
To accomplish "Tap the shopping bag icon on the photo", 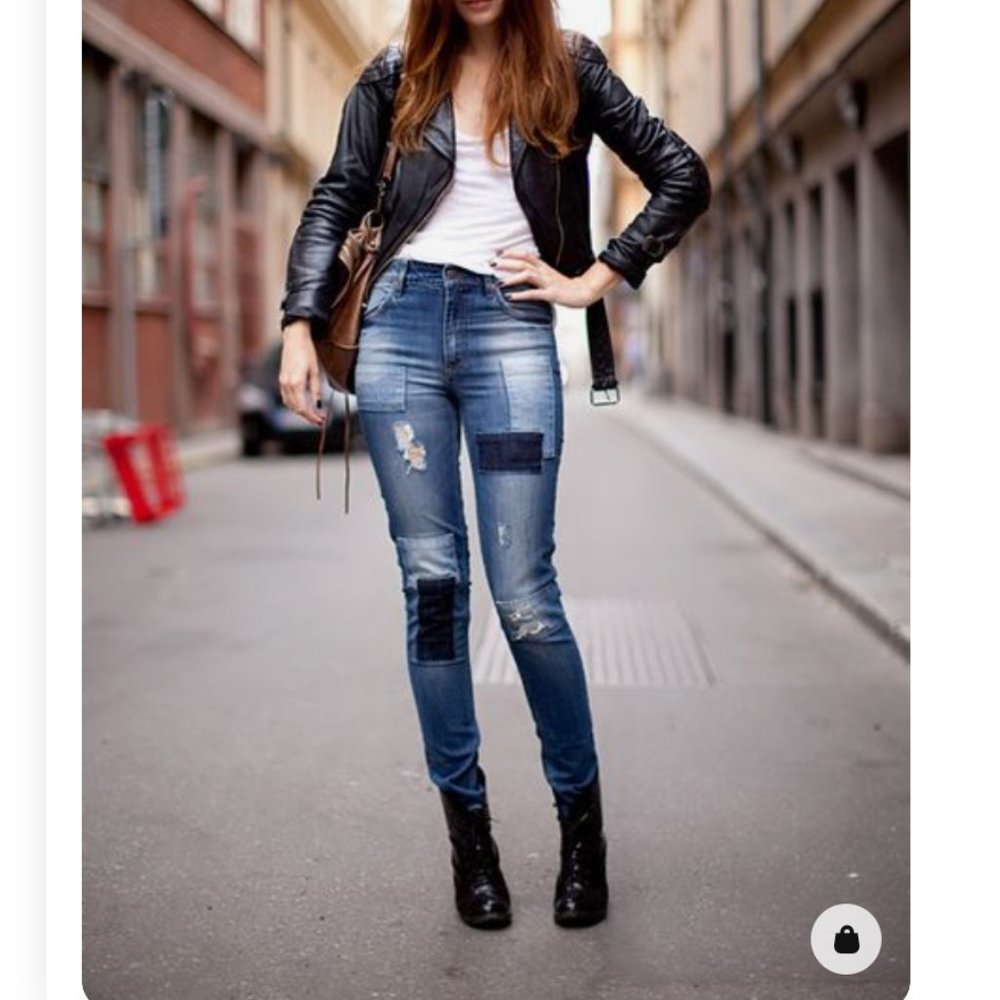I will [x=846, y=939].
